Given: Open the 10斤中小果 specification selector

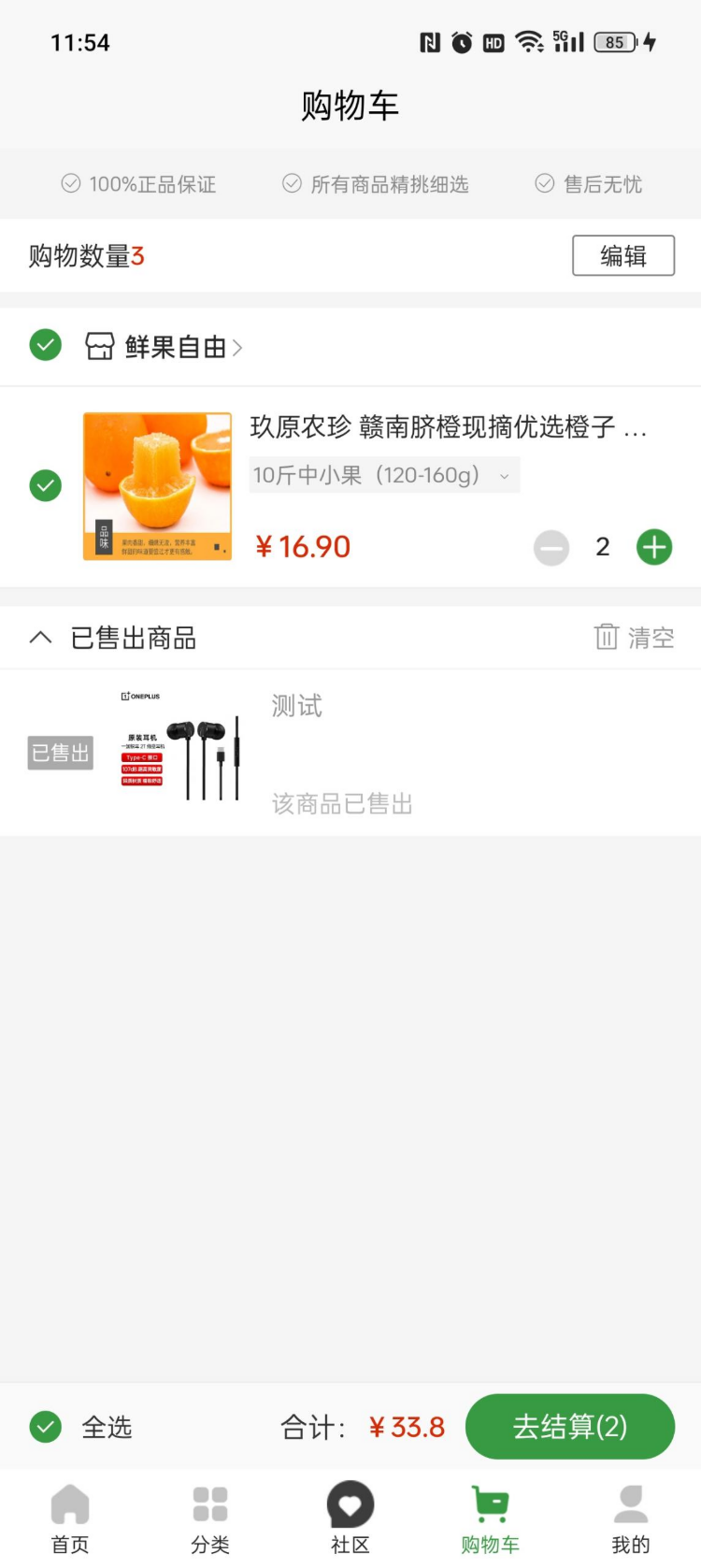Looking at the screenshot, I should pyautogui.click(x=383, y=475).
